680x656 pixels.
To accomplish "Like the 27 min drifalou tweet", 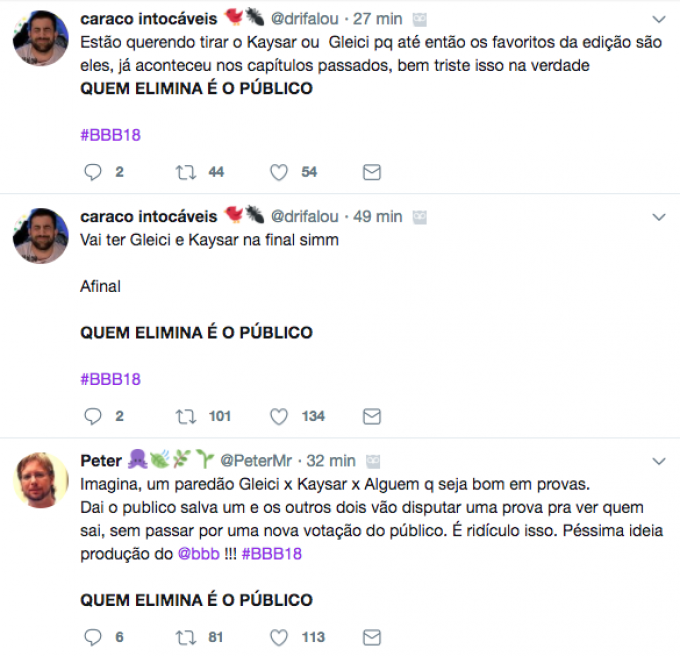I will [279, 172].
